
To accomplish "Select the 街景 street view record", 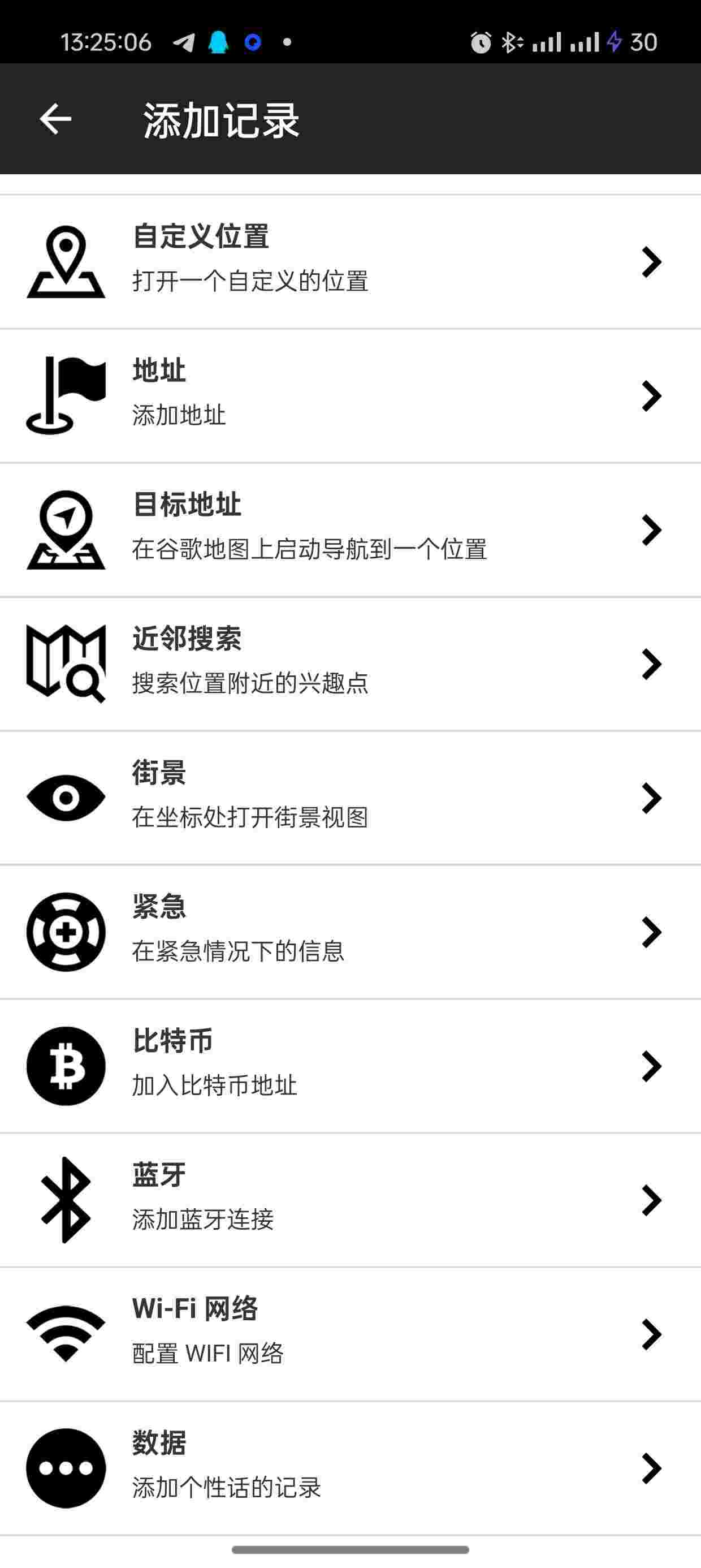I will [x=350, y=798].
